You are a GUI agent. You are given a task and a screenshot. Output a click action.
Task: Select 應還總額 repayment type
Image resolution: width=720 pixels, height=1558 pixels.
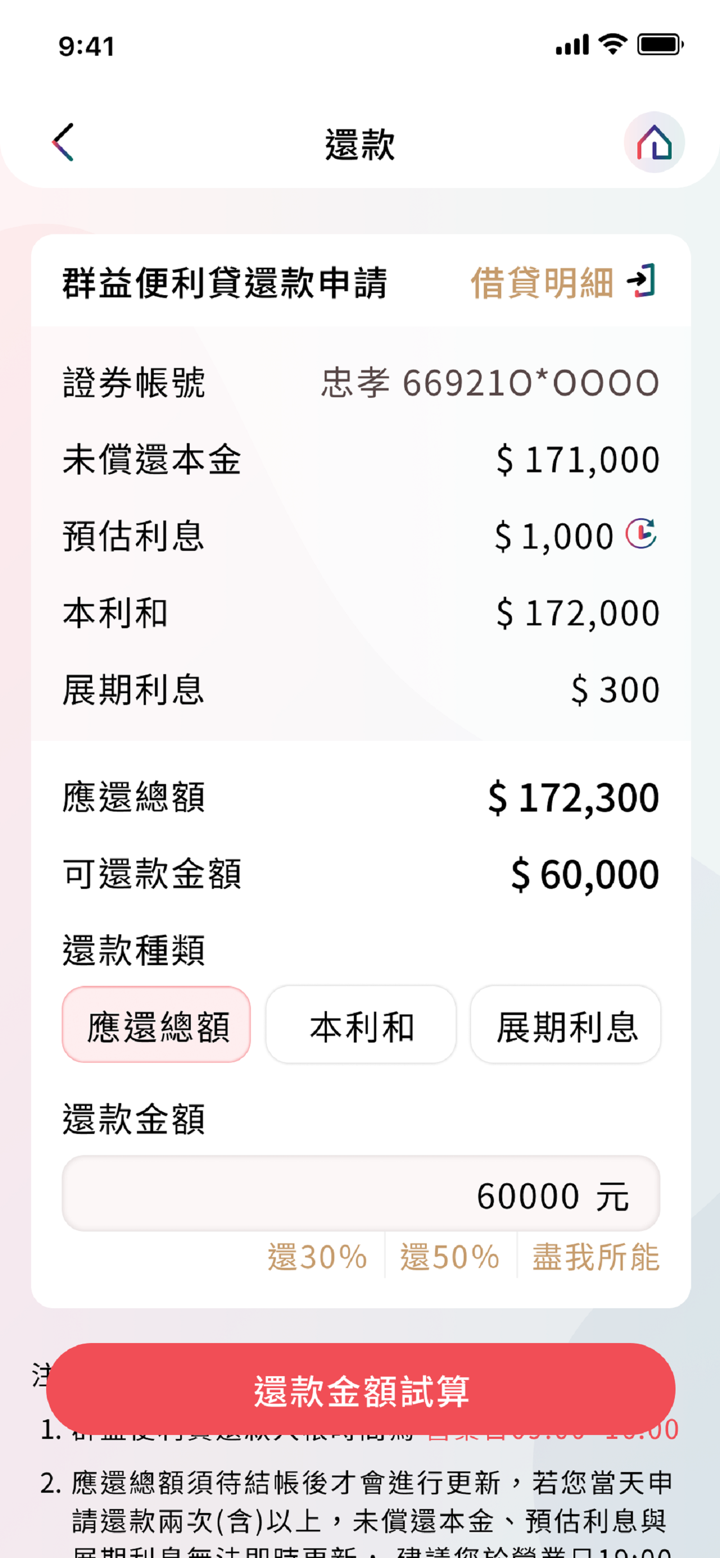pyautogui.click(x=157, y=1025)
